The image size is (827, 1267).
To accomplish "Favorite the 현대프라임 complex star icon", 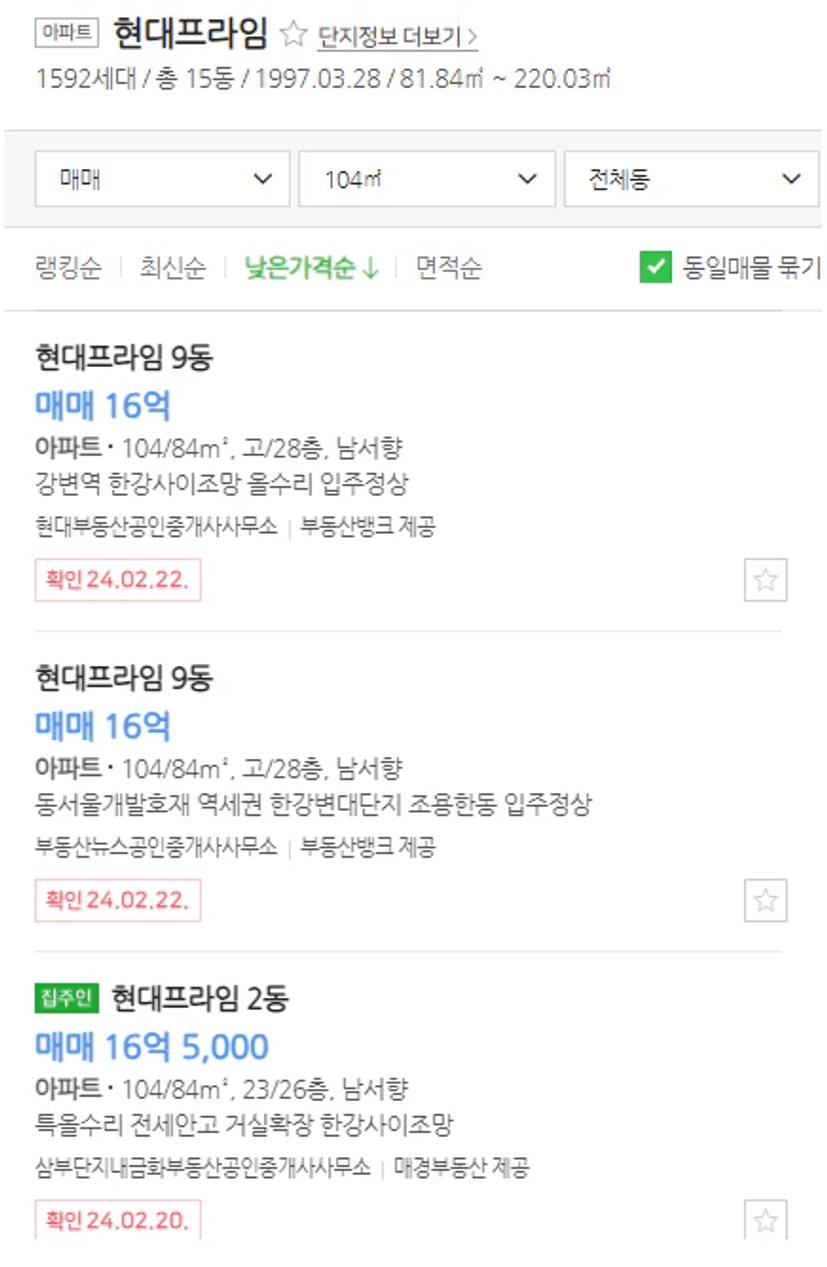I will click(293, 36).
